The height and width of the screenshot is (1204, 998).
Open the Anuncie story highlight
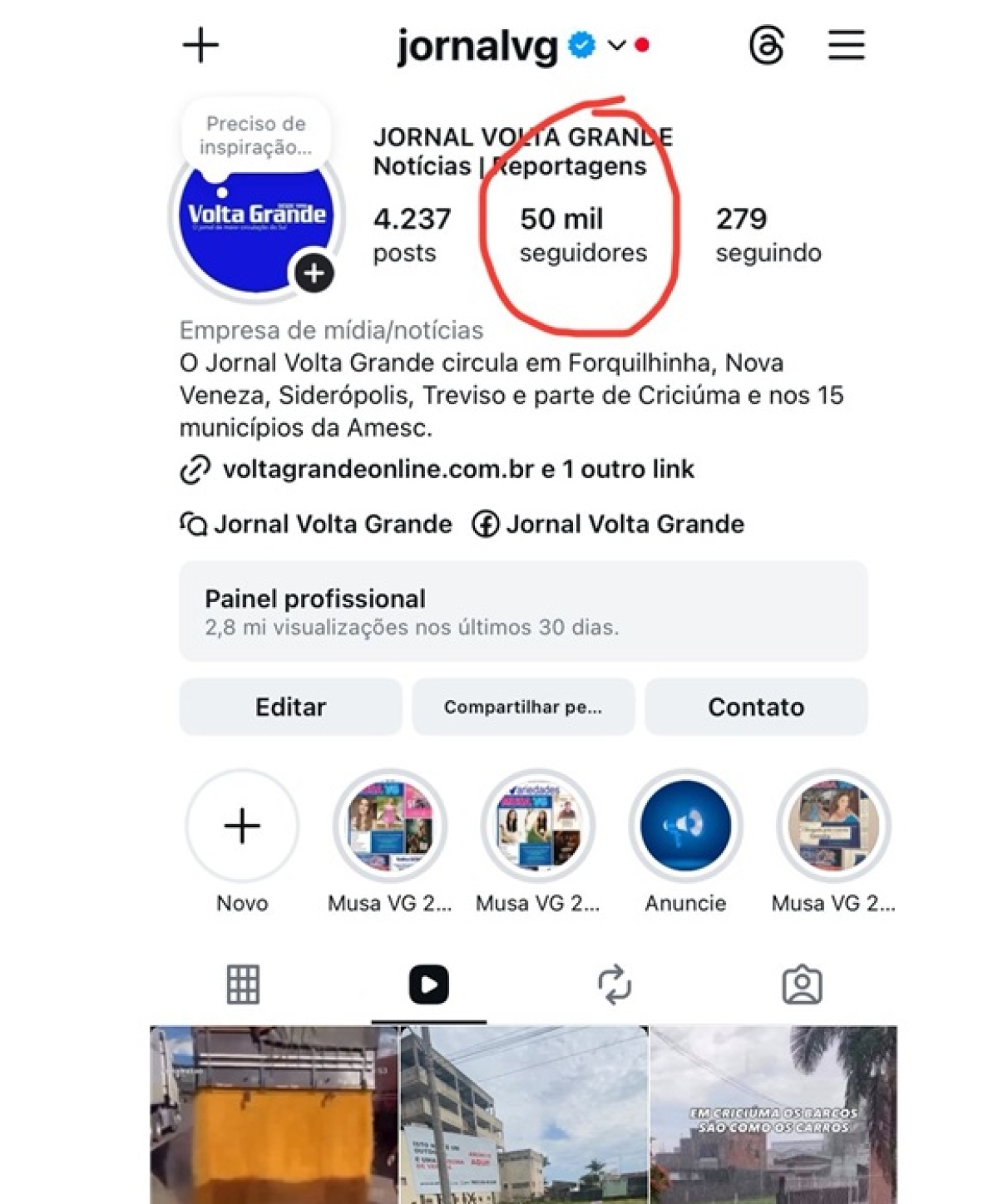tap(685, 827)
